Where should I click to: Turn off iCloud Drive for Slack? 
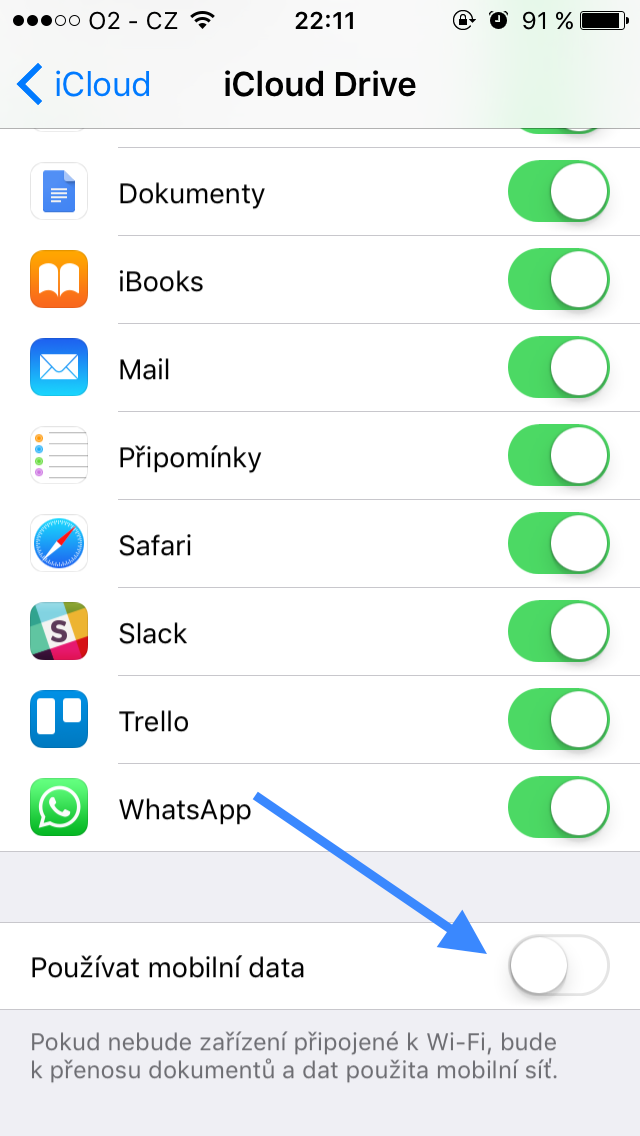point(558,633)
